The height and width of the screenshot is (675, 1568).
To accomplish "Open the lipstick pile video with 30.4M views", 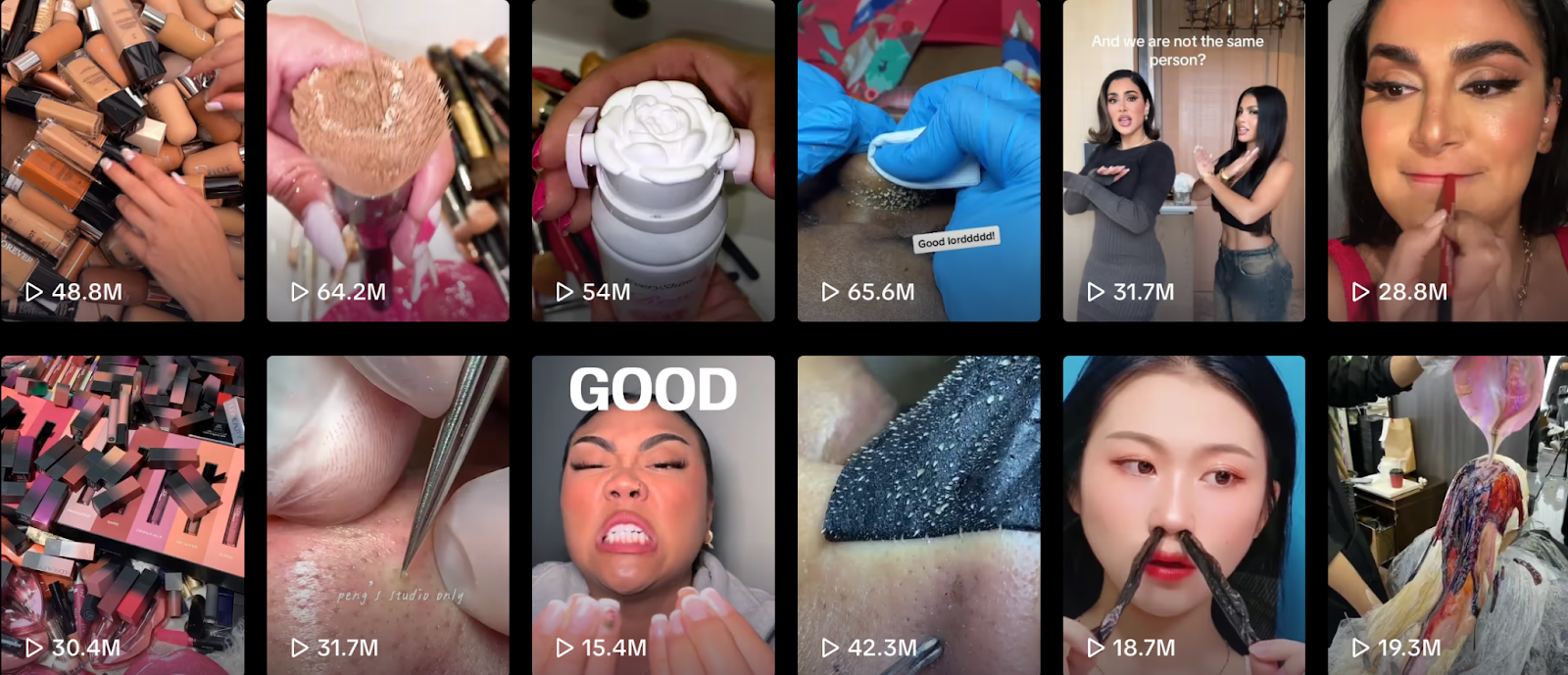I will coord(122,514).
